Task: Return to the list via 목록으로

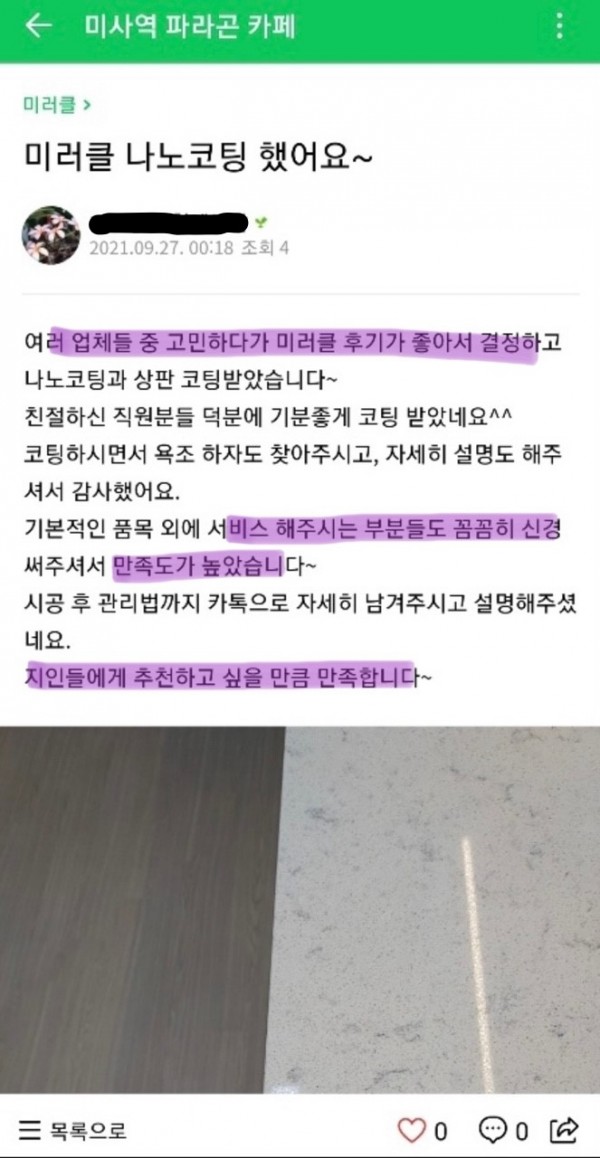Action: (74, 1131)
